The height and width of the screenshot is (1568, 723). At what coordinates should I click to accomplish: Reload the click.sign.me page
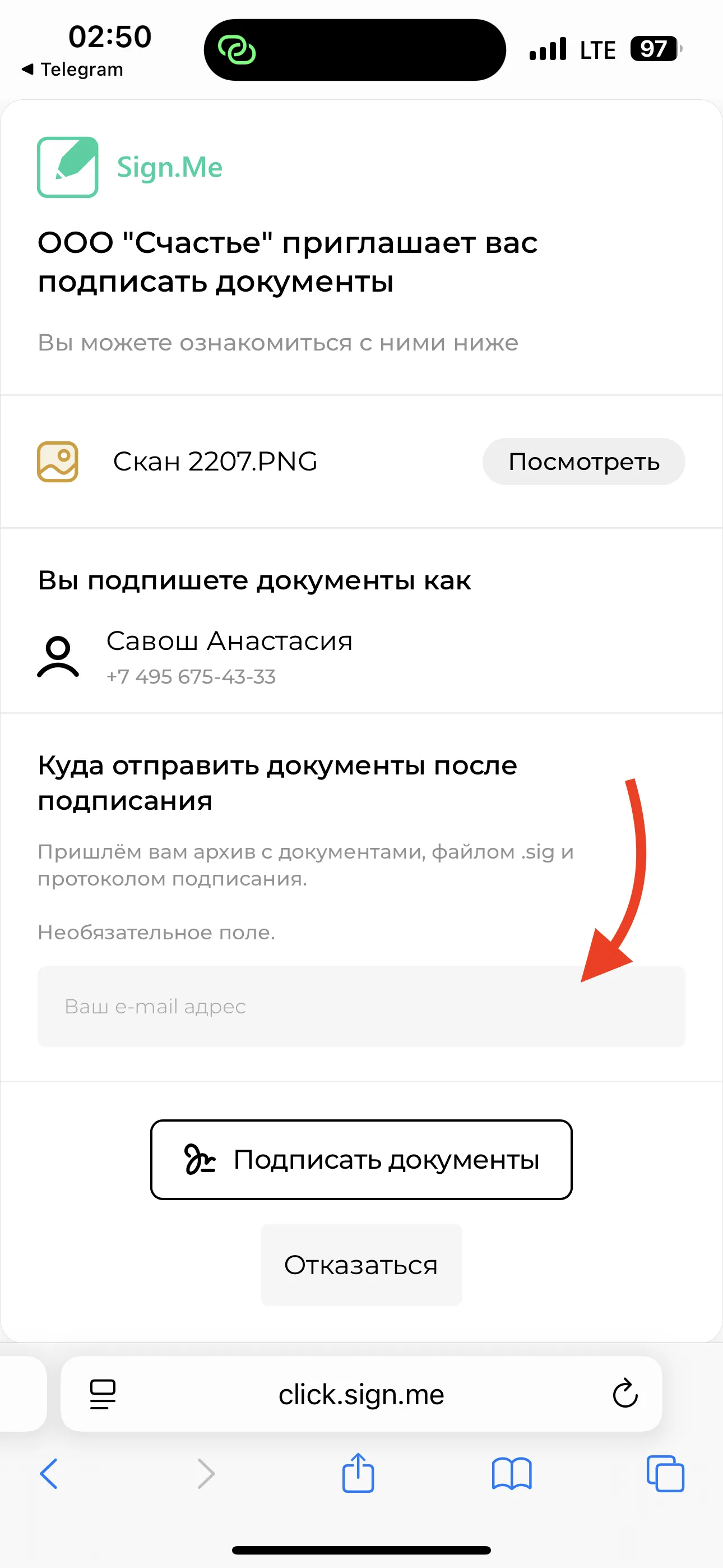[624, 1394]
